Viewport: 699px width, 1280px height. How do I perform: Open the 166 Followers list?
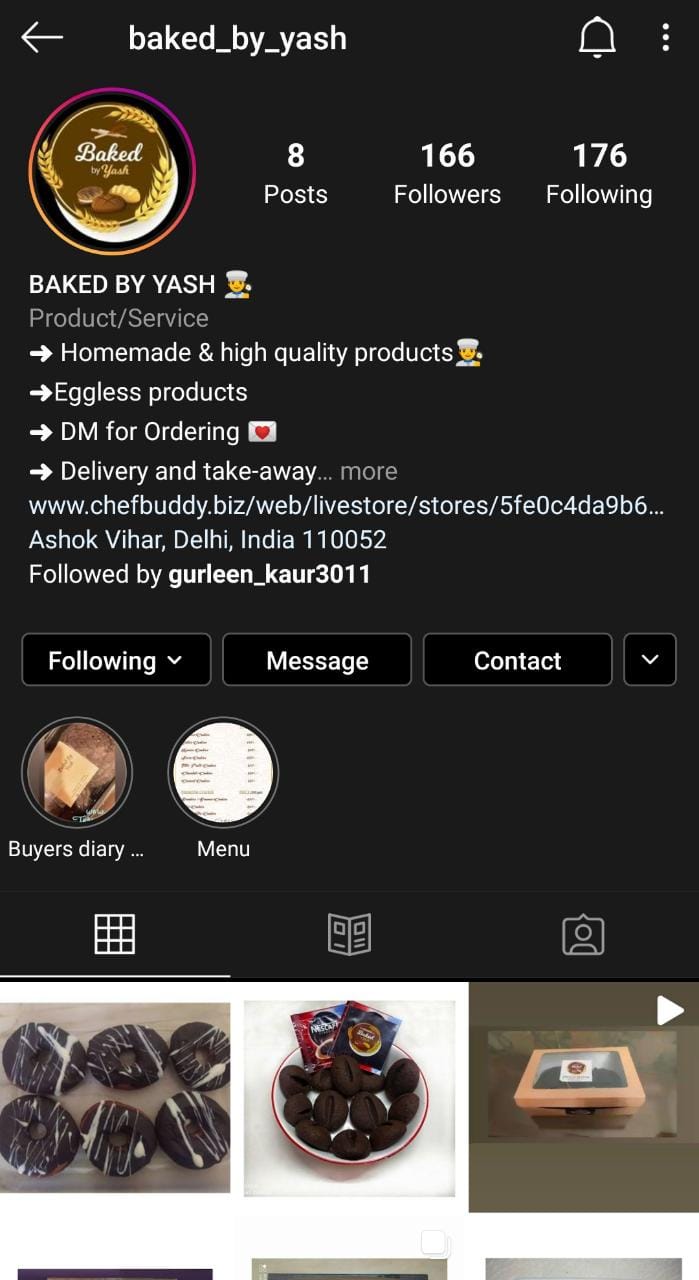pos(447,172)
